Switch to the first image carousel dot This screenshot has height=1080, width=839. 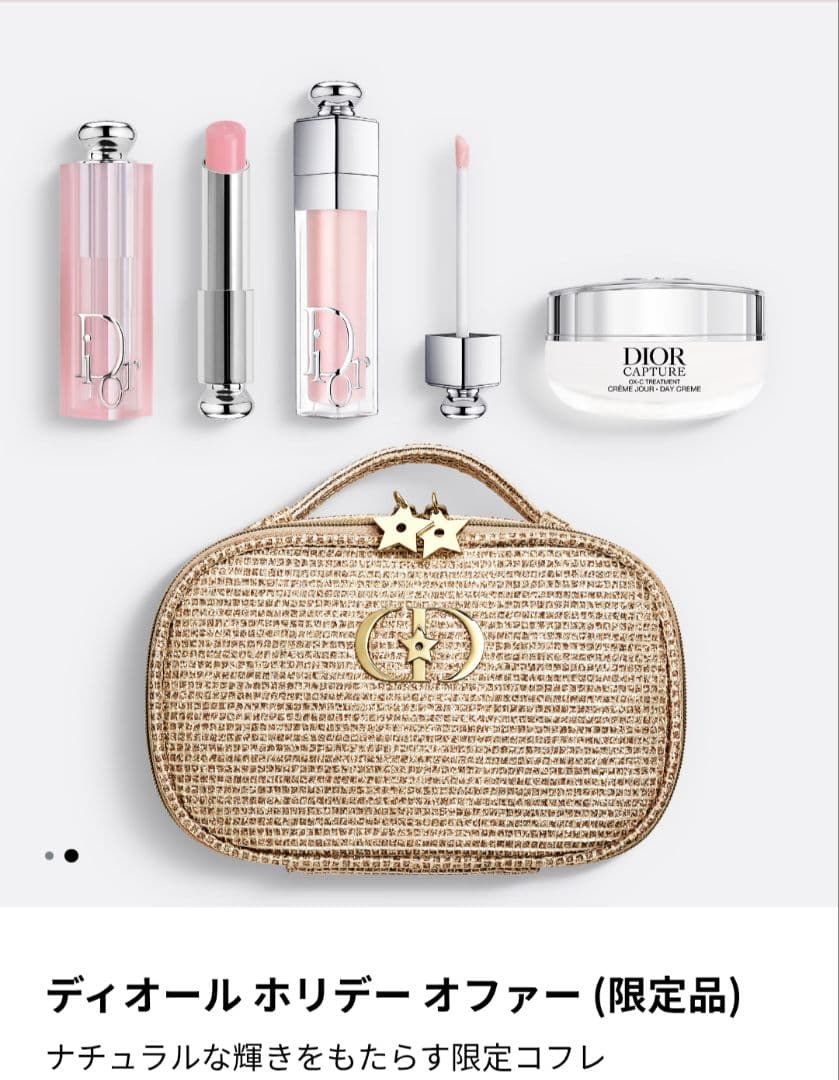click(49, 856)
